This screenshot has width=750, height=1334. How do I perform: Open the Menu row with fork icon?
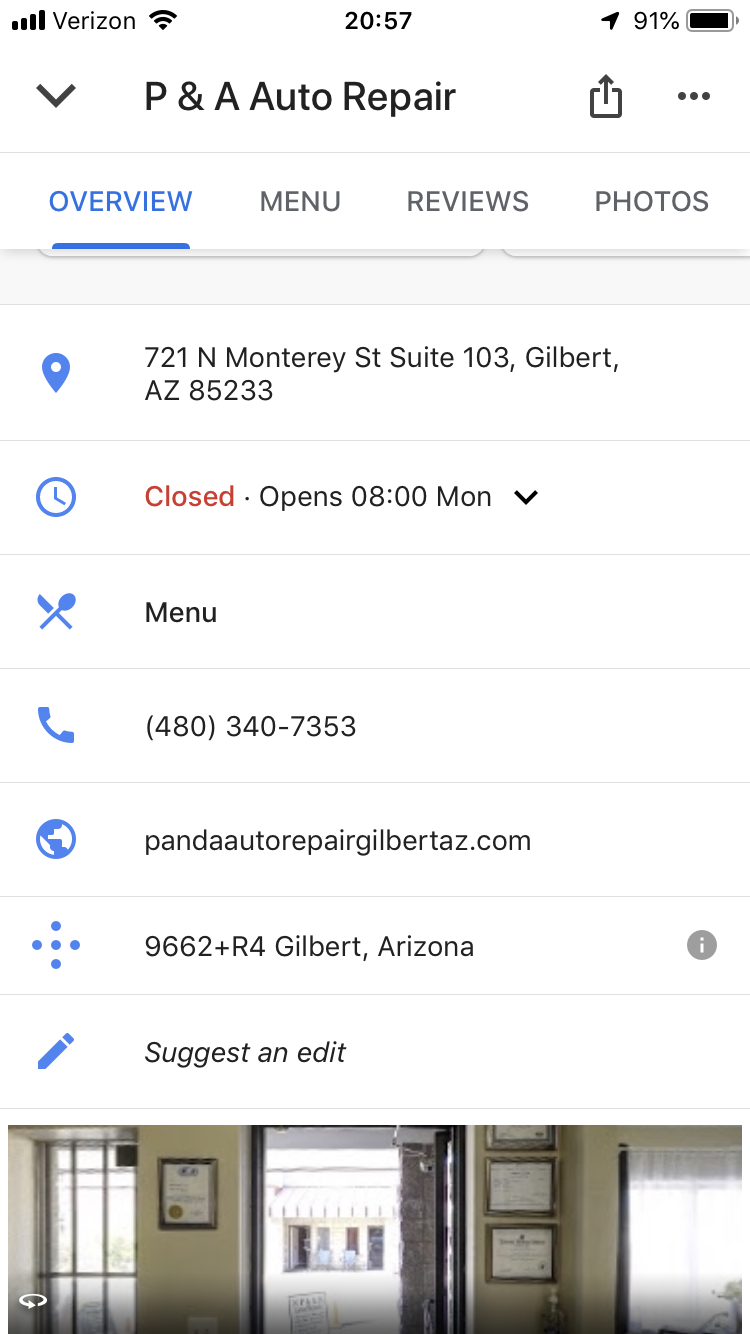click(x=375, y=612)
